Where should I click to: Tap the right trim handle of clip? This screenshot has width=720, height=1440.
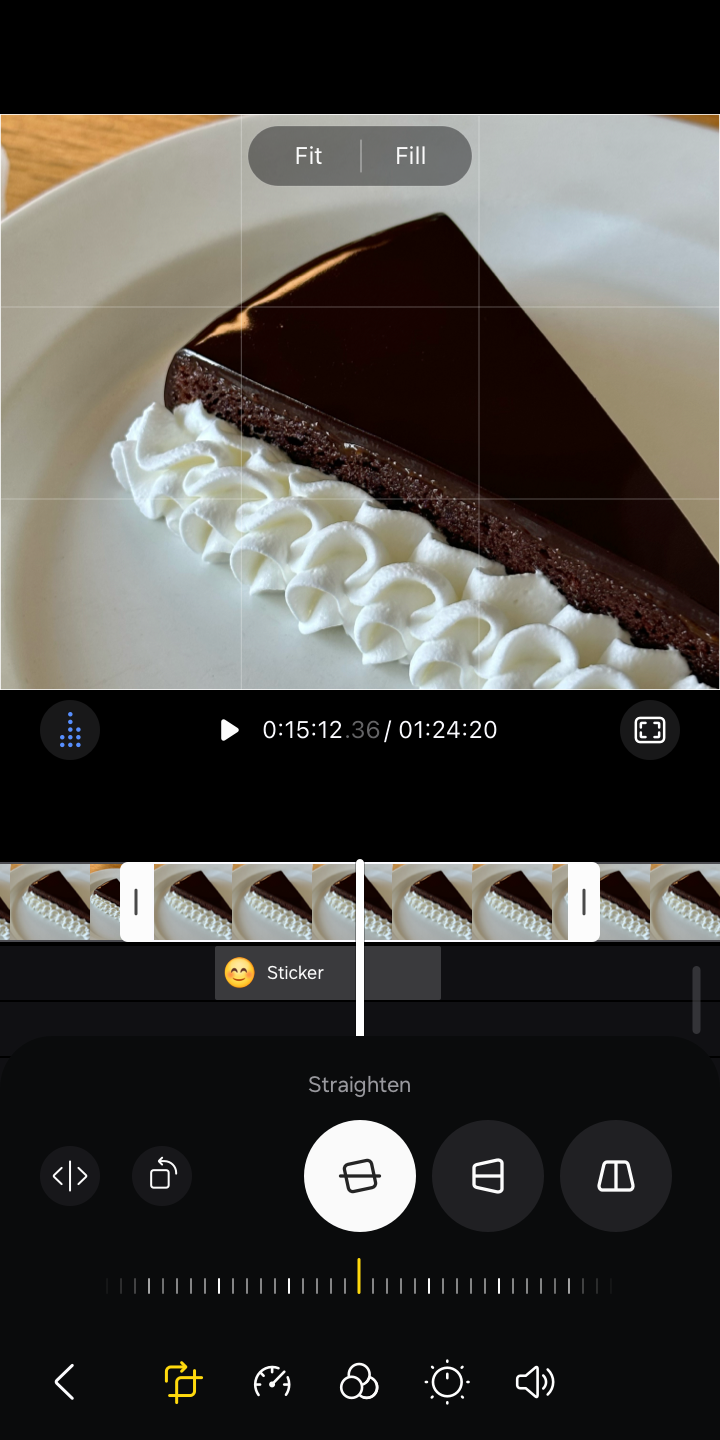[584, 902]
